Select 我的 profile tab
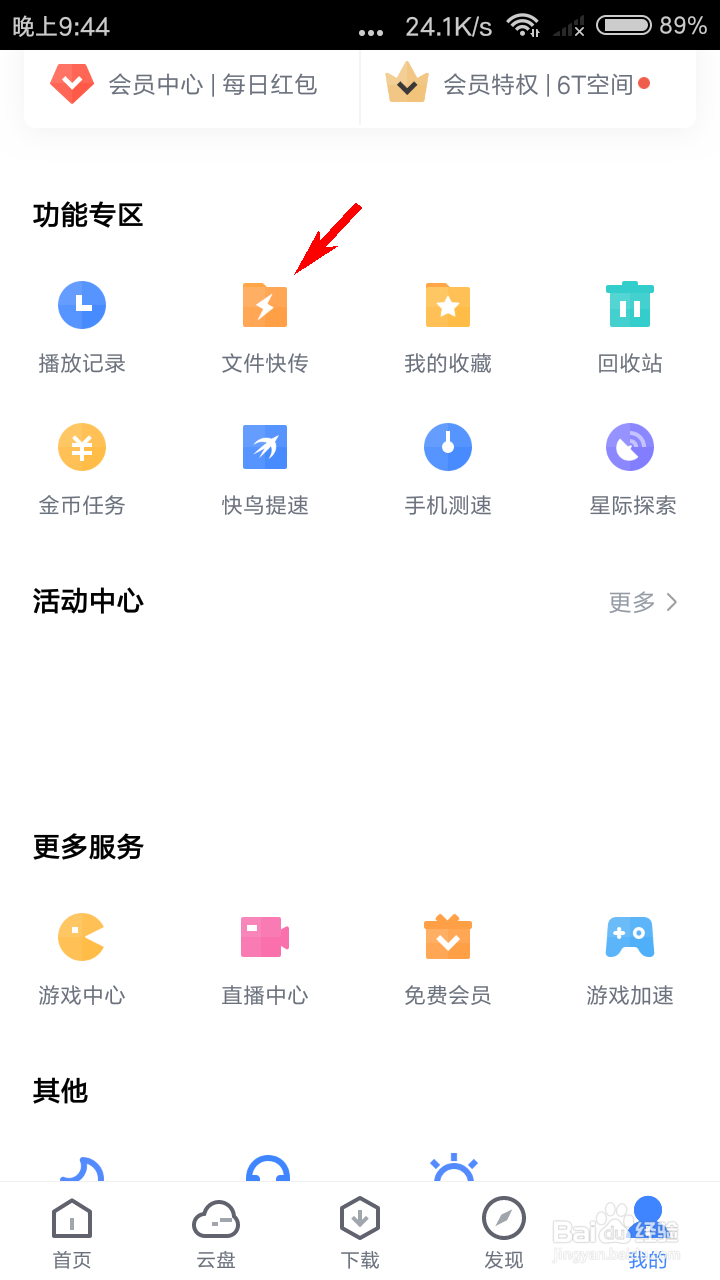 tap(648, 1232)
